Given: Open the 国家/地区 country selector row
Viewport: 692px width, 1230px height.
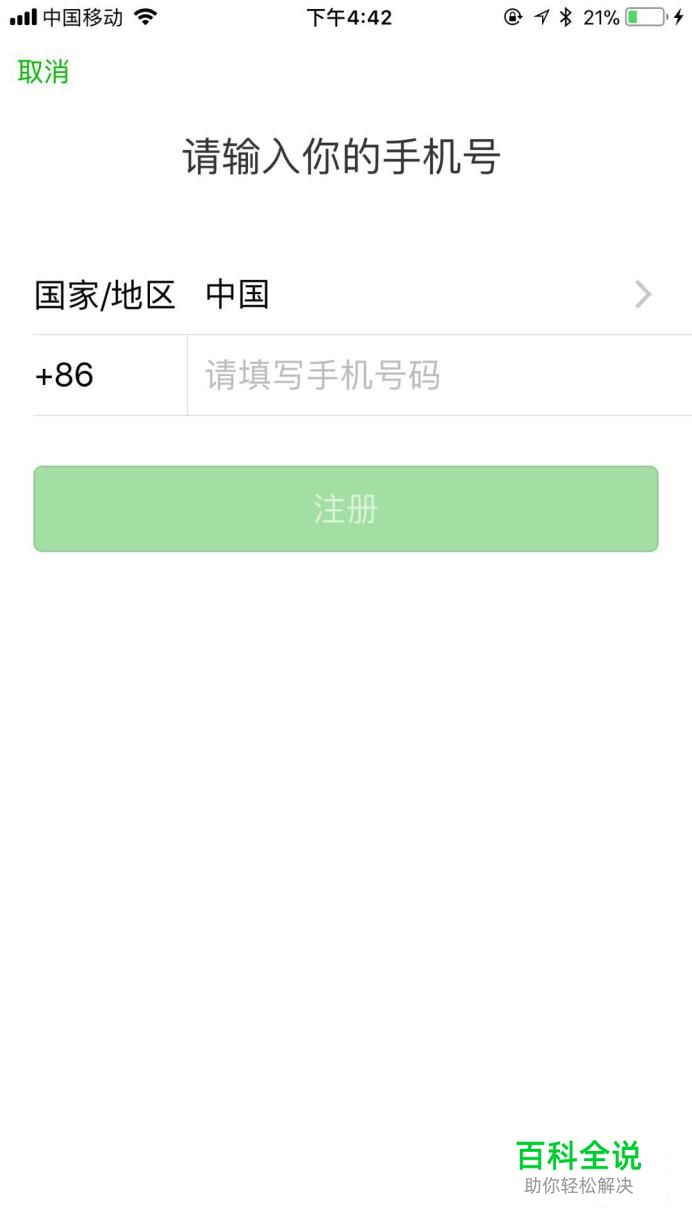Looking at the screenshot, I should 345,295.
